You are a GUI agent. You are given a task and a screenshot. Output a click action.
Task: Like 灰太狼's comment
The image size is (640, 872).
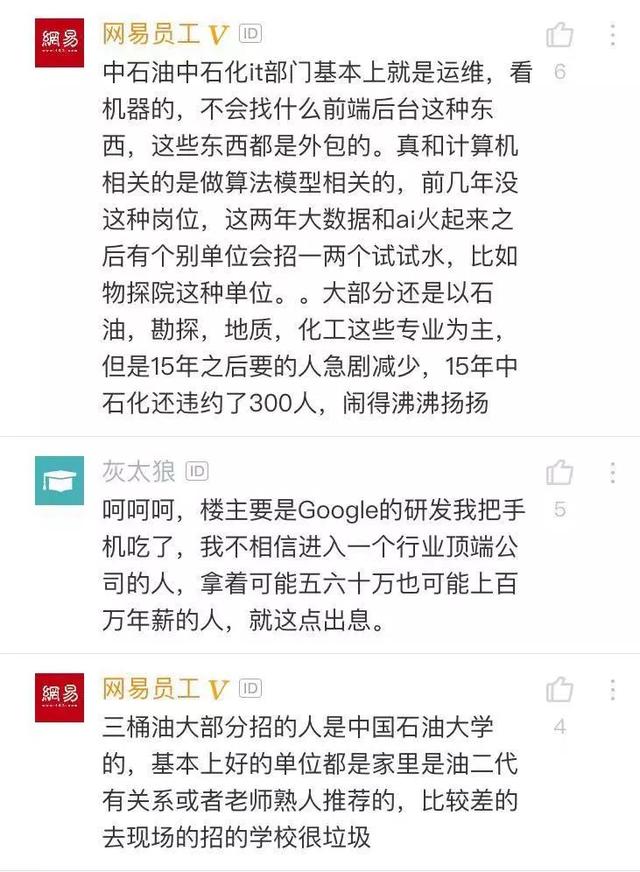(559, 472)
